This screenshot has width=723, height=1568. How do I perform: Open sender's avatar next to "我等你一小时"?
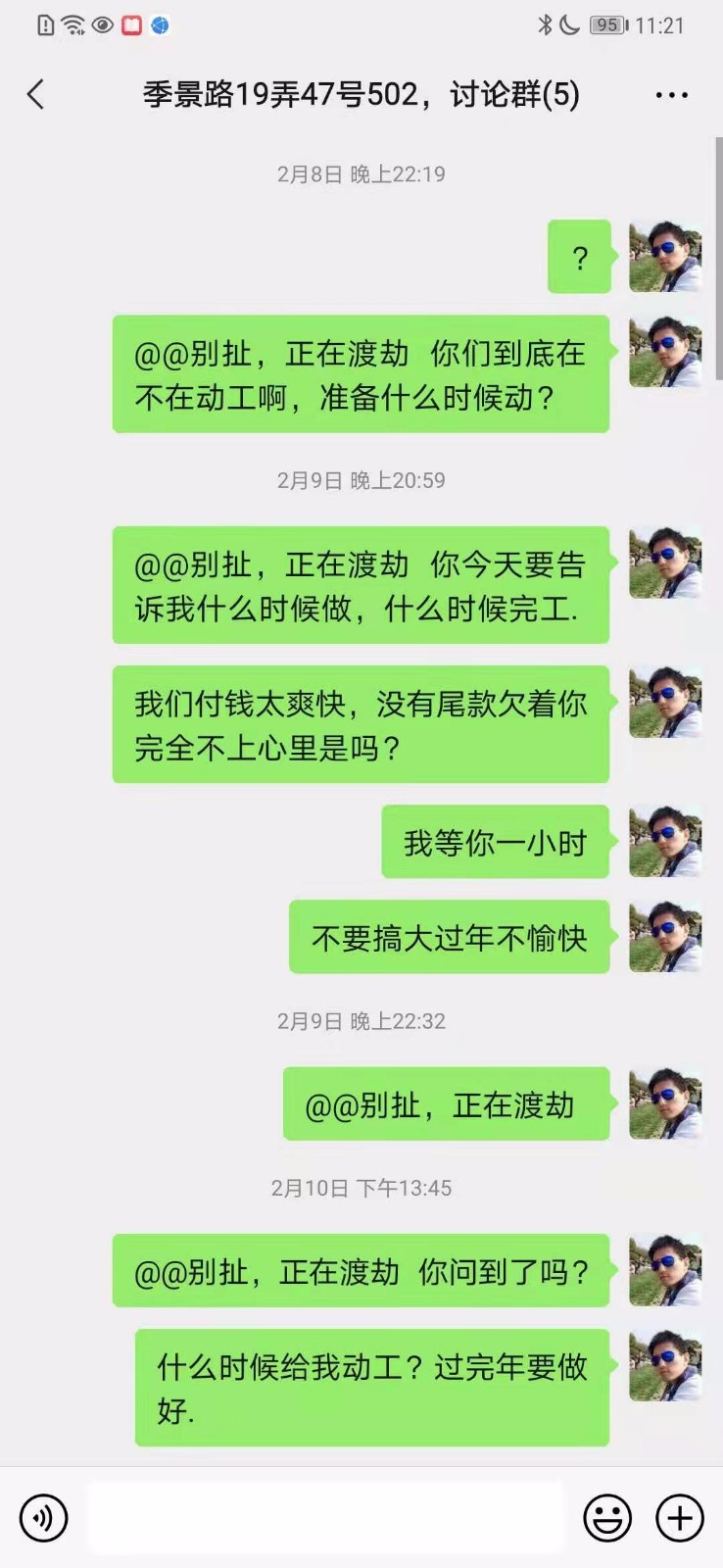point(665,842)
